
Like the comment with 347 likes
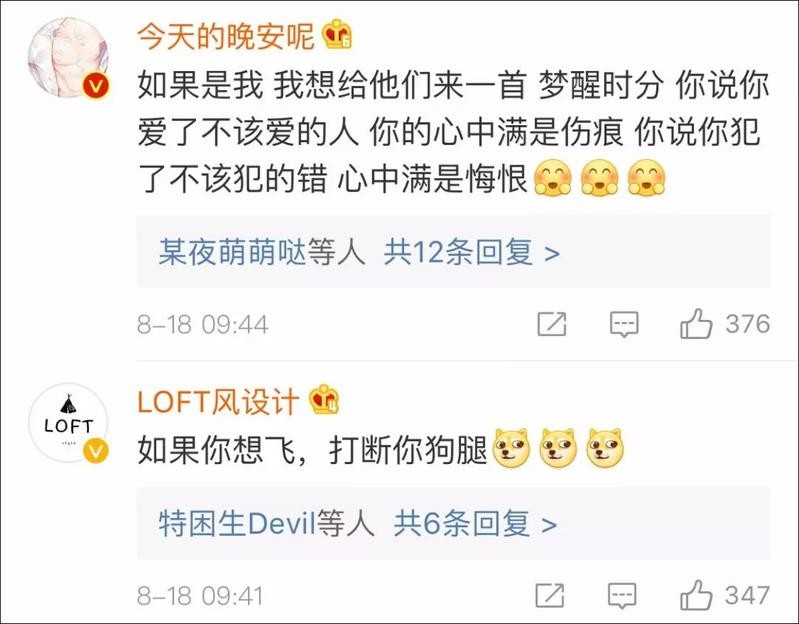697,594
